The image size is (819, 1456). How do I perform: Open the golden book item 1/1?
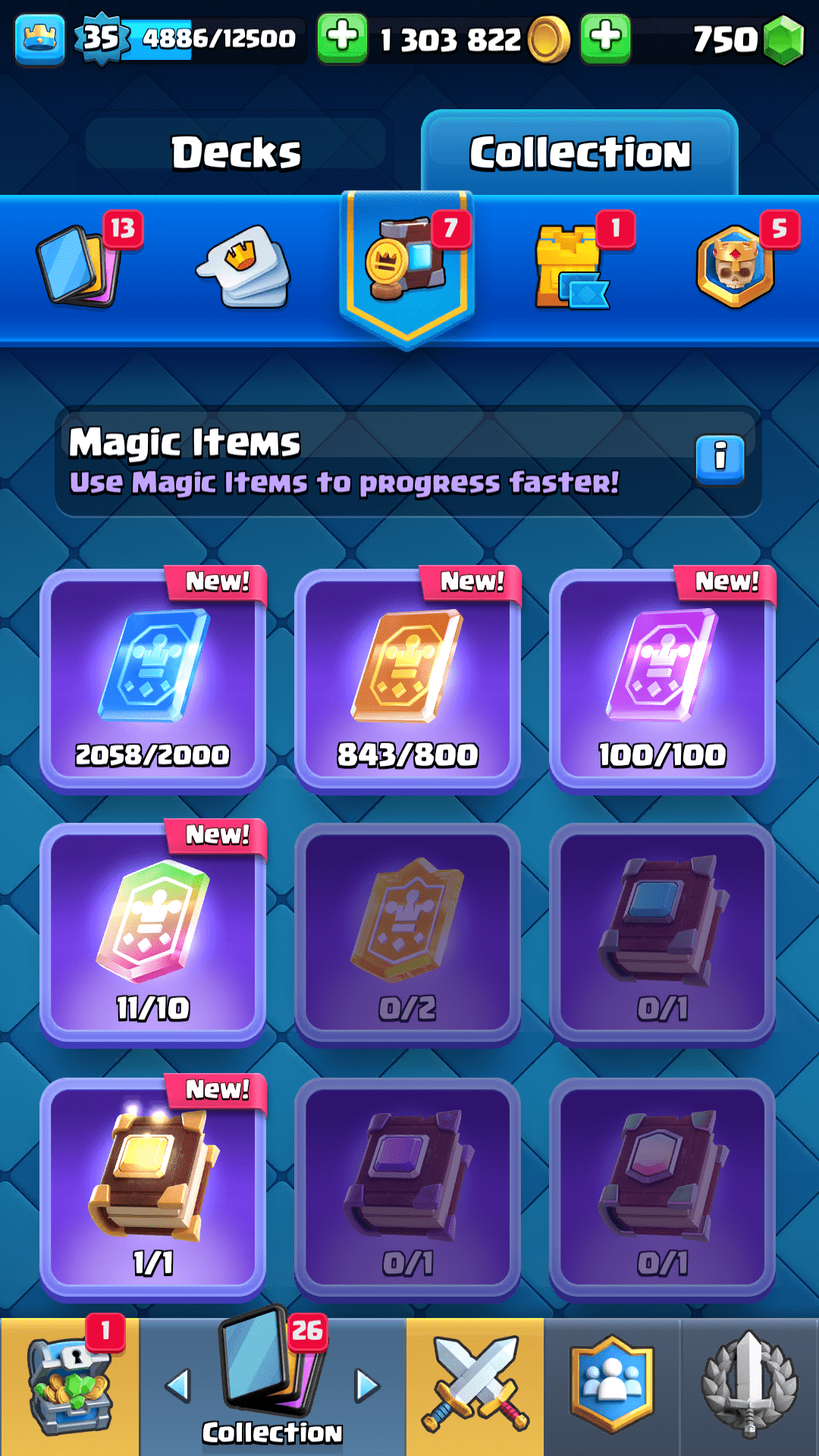(153, 1188)
